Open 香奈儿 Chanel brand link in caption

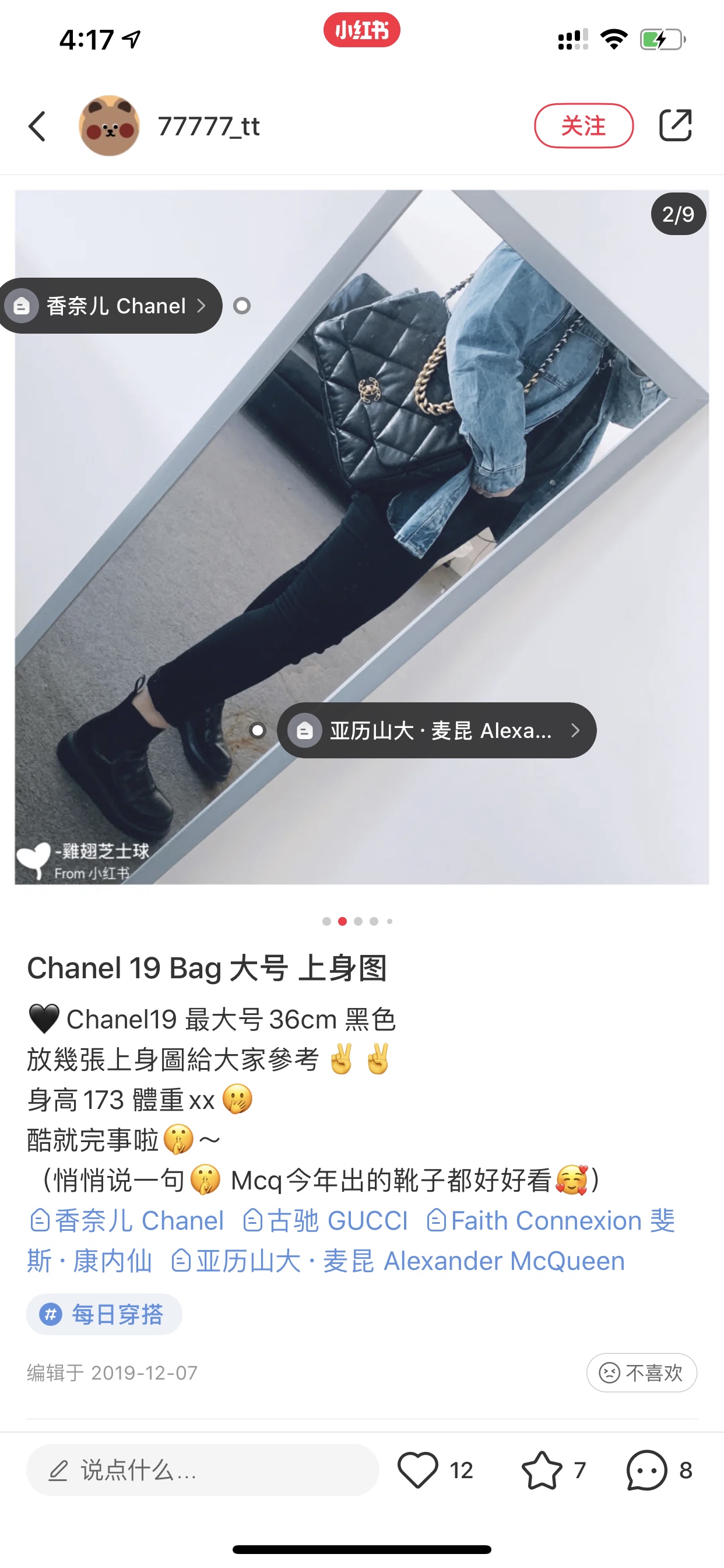[127, 1221]
